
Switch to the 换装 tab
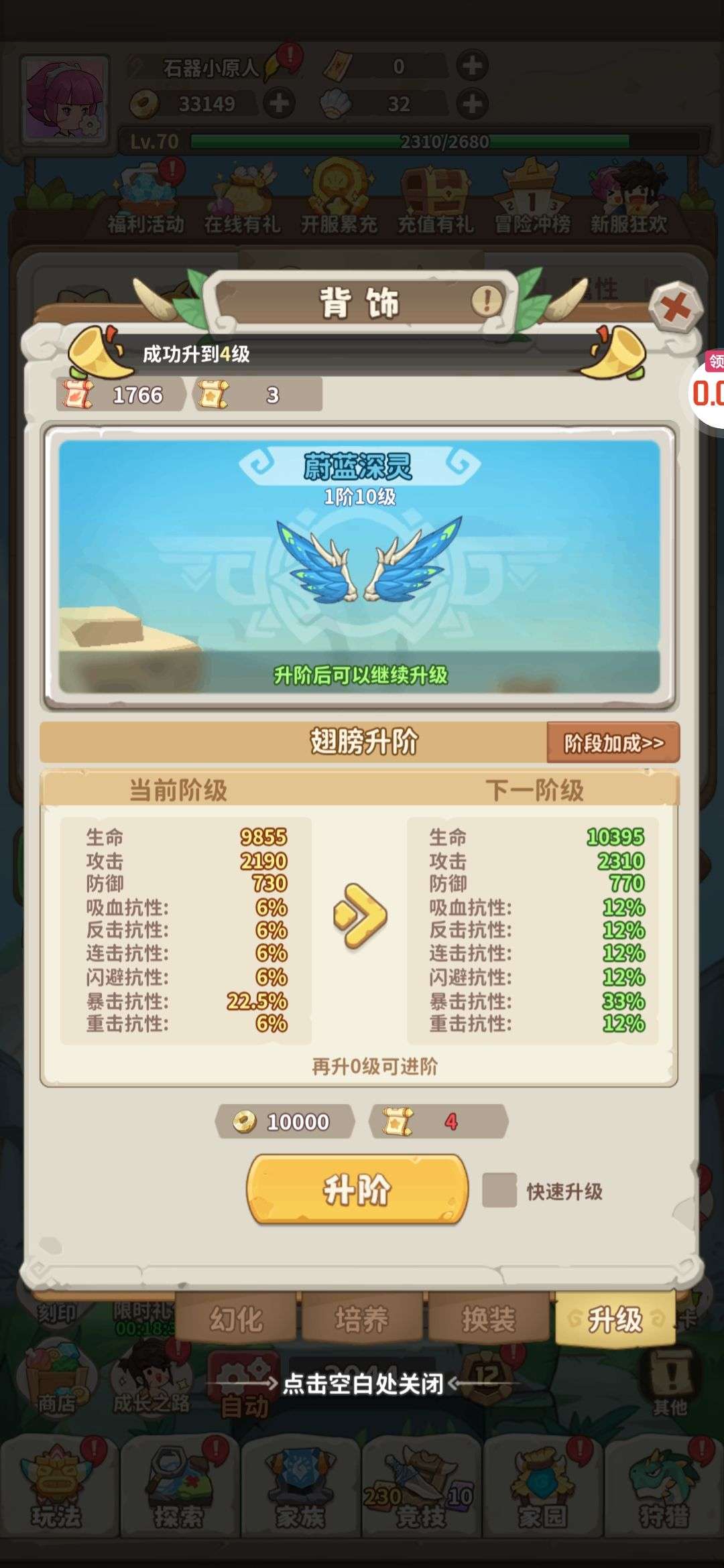[488, 1319]
